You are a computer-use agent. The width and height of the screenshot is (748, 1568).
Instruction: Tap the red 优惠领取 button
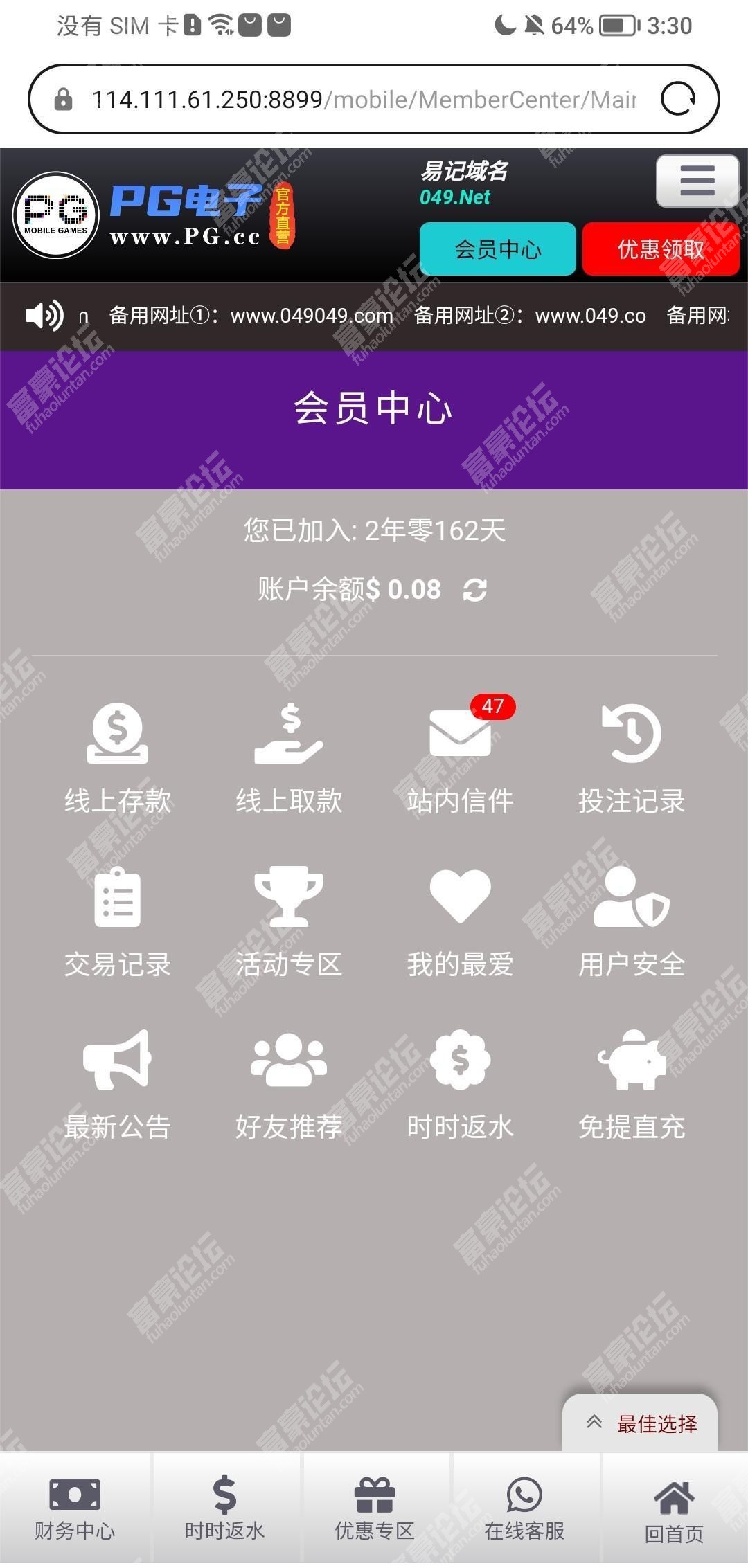click(x=660, y=249)
